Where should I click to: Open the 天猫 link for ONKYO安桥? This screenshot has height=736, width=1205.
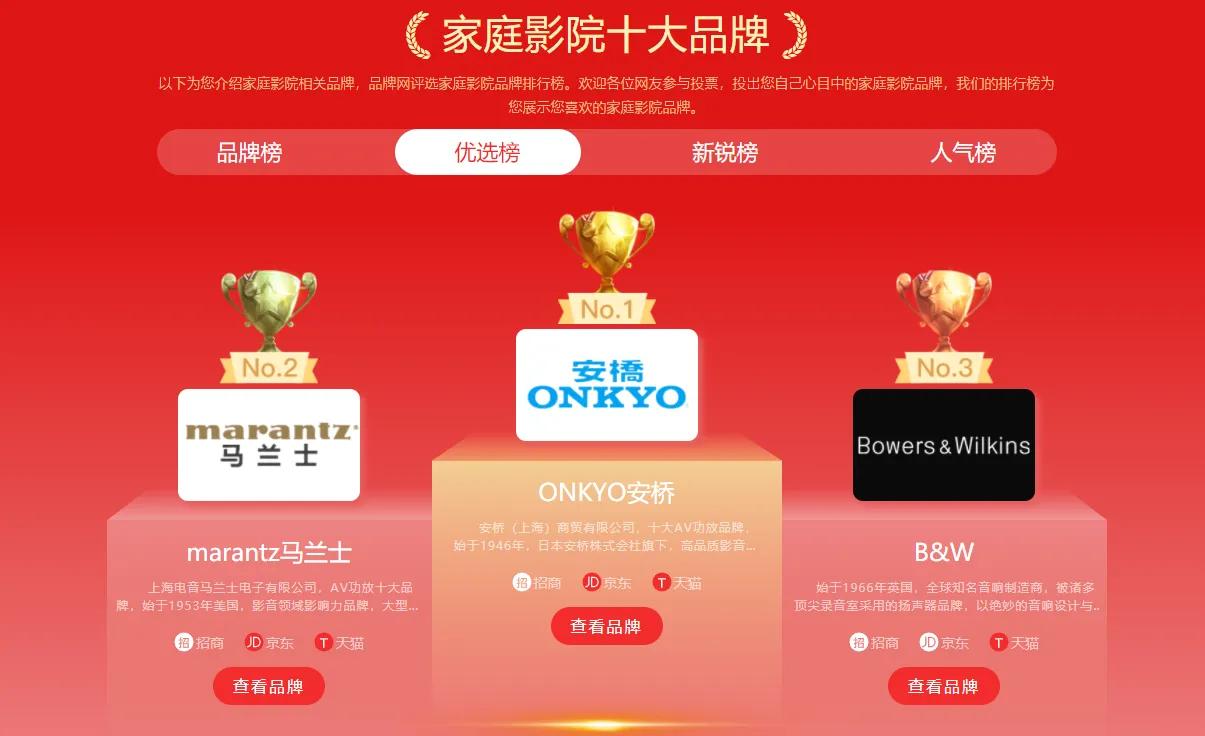677,583
